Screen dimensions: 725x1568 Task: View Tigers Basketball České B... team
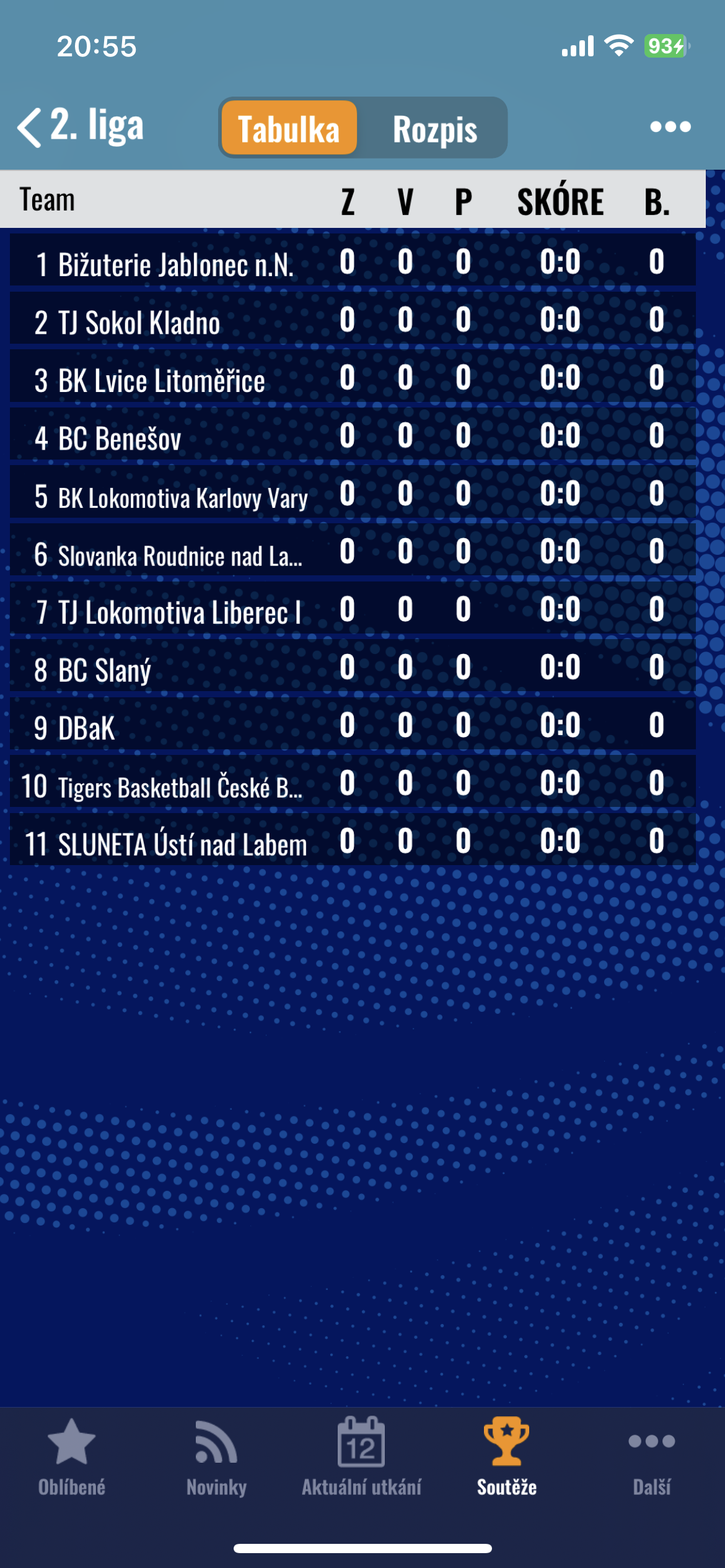pyautogui.click(x=353, y=783)
